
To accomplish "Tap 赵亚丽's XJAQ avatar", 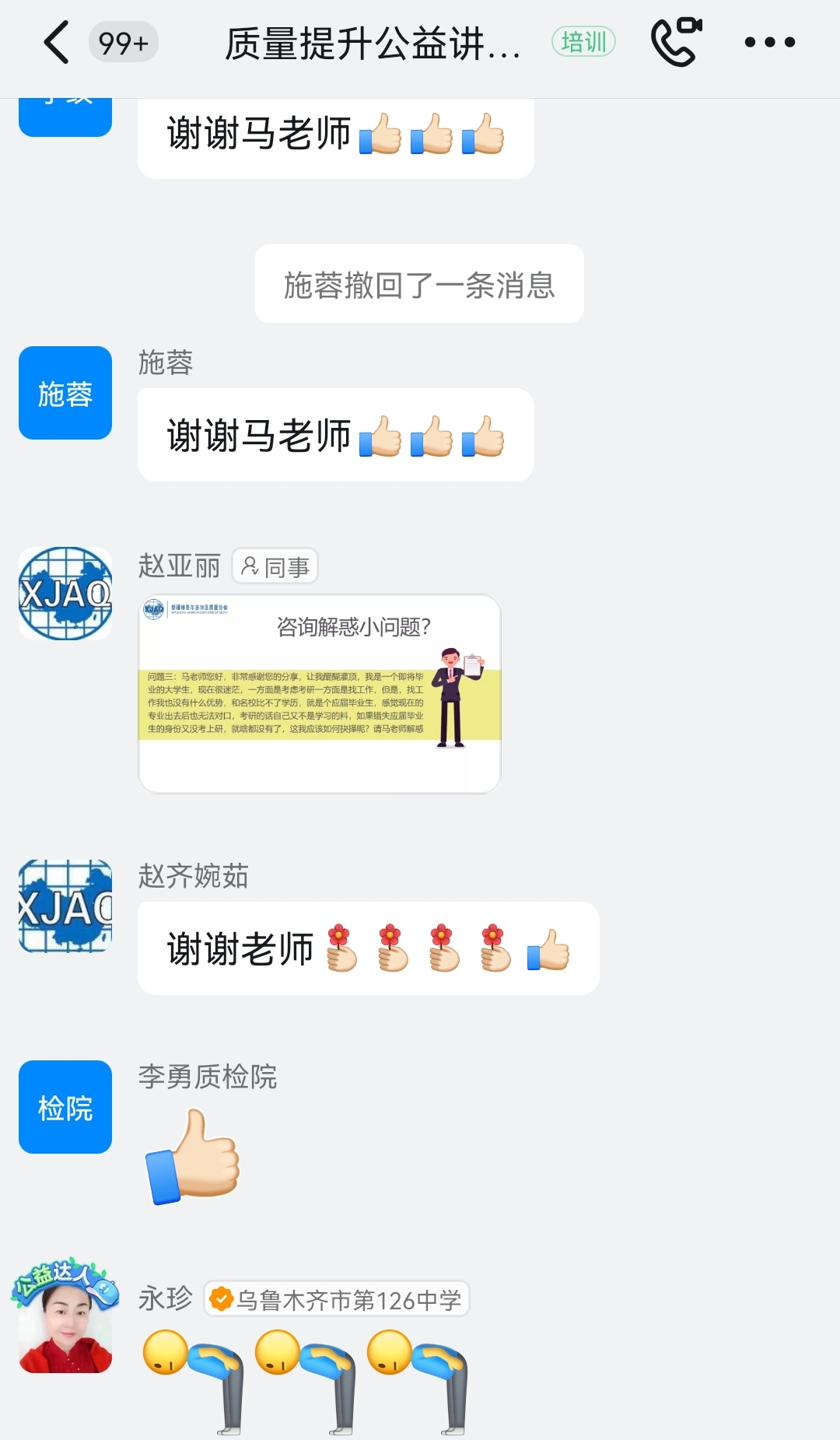I will [x=65, y=594].
